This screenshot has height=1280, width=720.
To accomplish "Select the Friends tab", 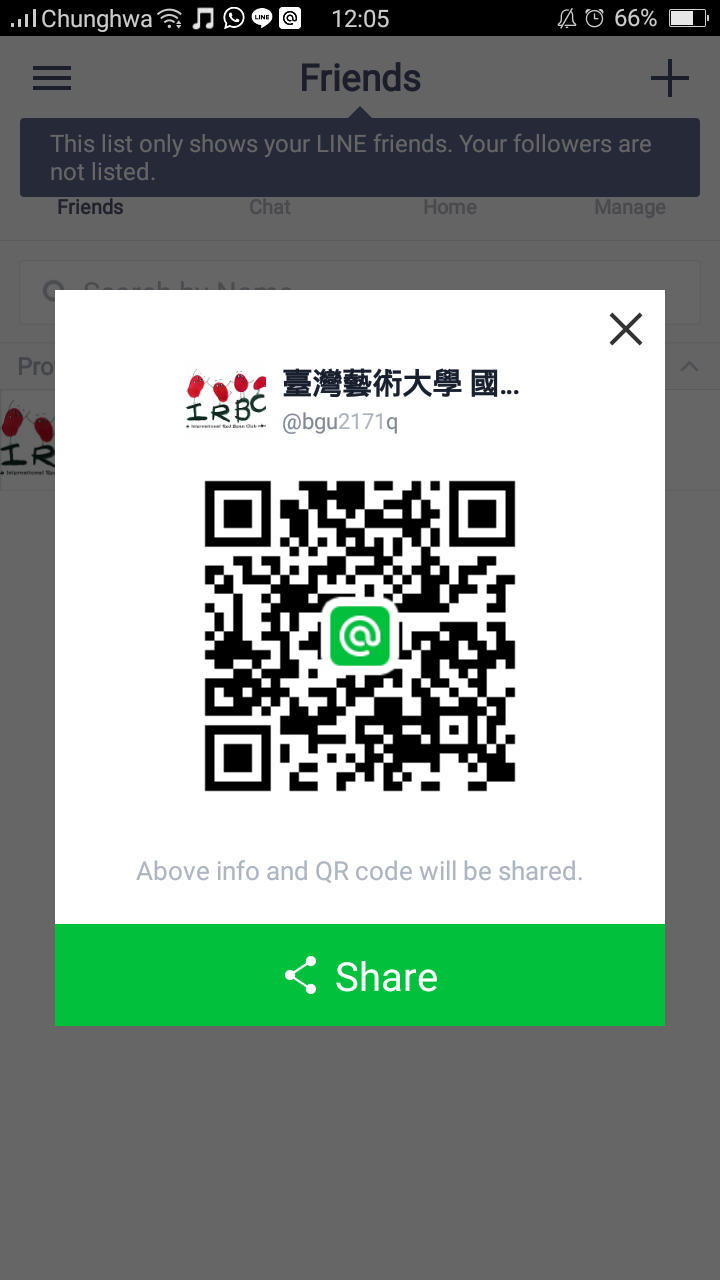I will (x=90, y=208).
